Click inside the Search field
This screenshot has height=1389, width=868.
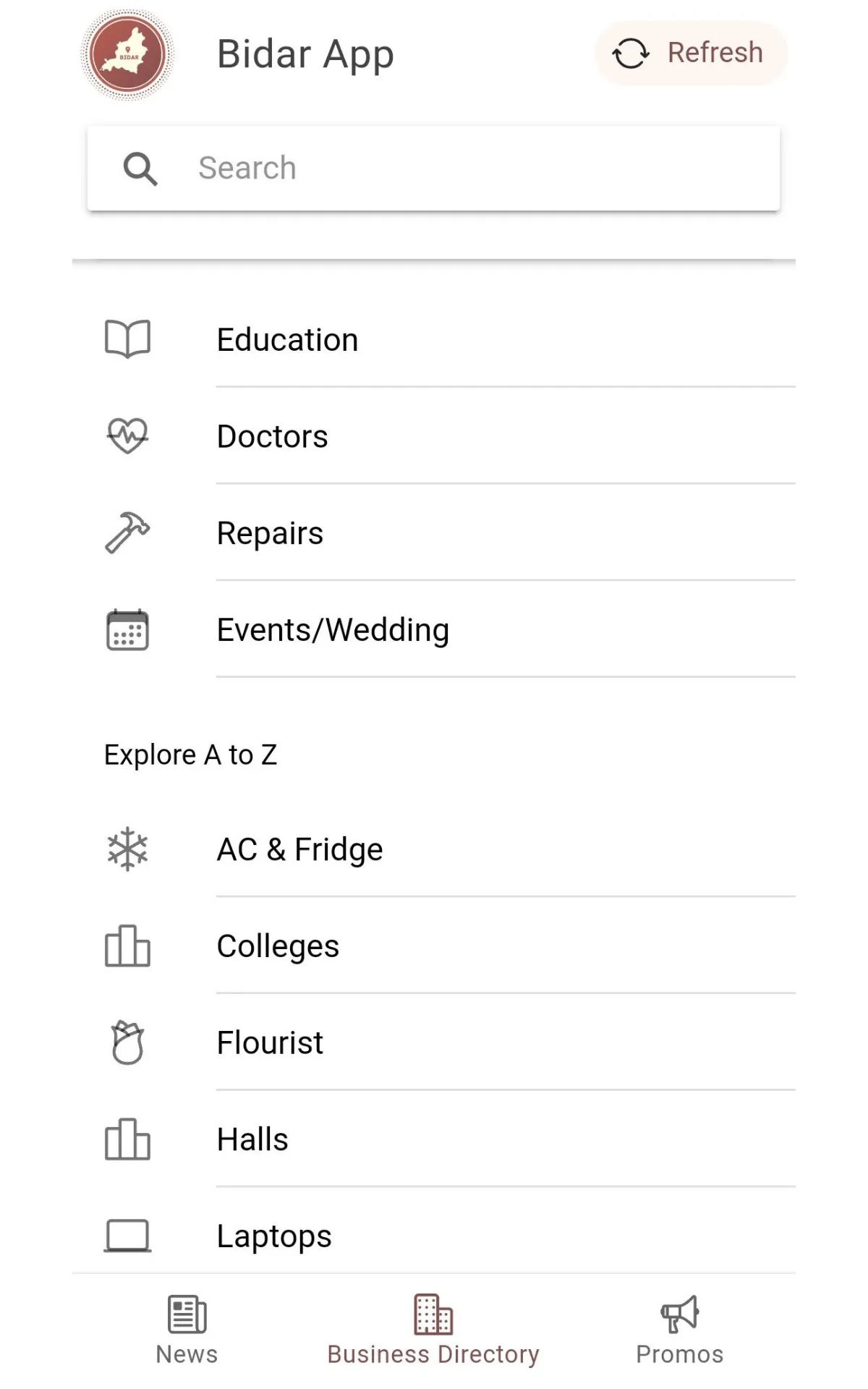434,168
